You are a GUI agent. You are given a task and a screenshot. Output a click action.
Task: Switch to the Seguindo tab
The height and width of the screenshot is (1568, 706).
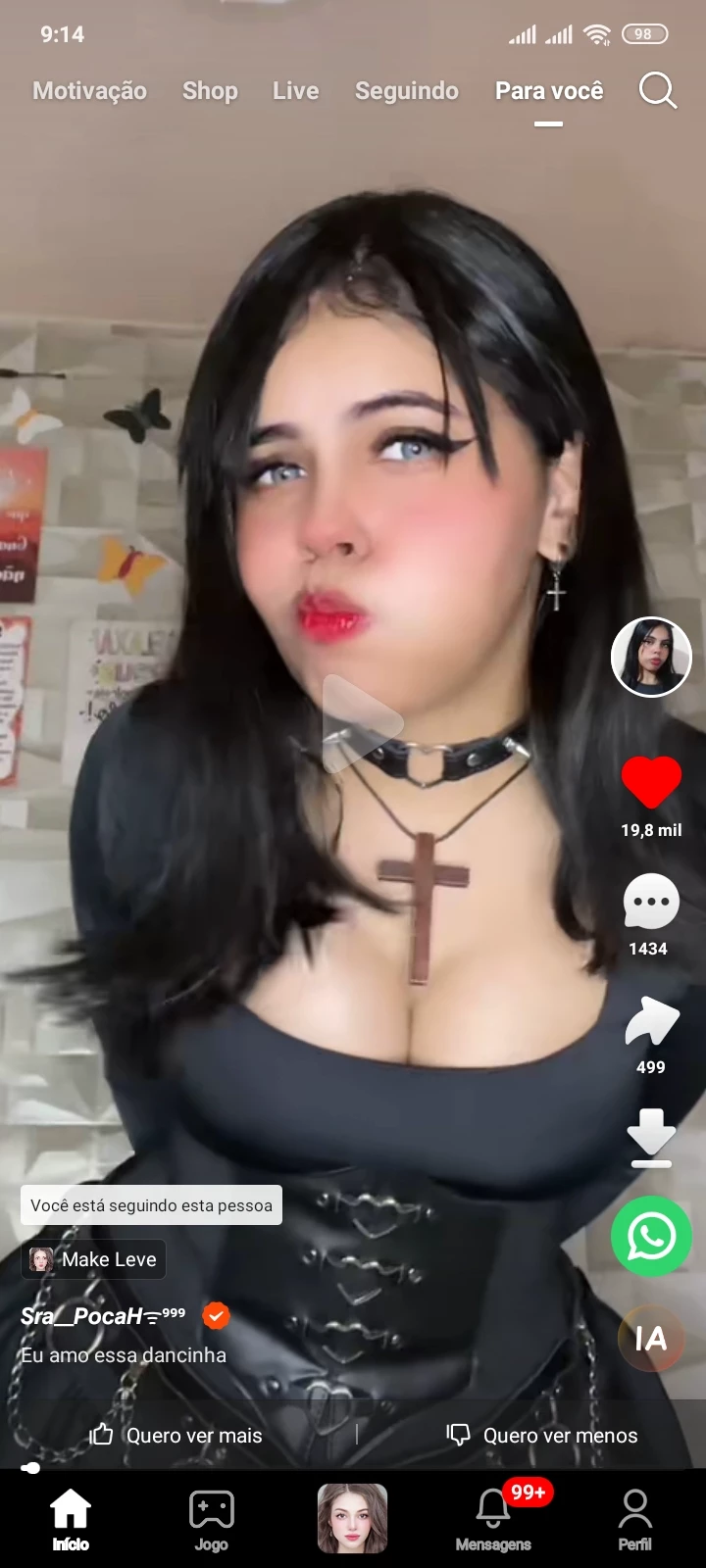tap(406, 91)
